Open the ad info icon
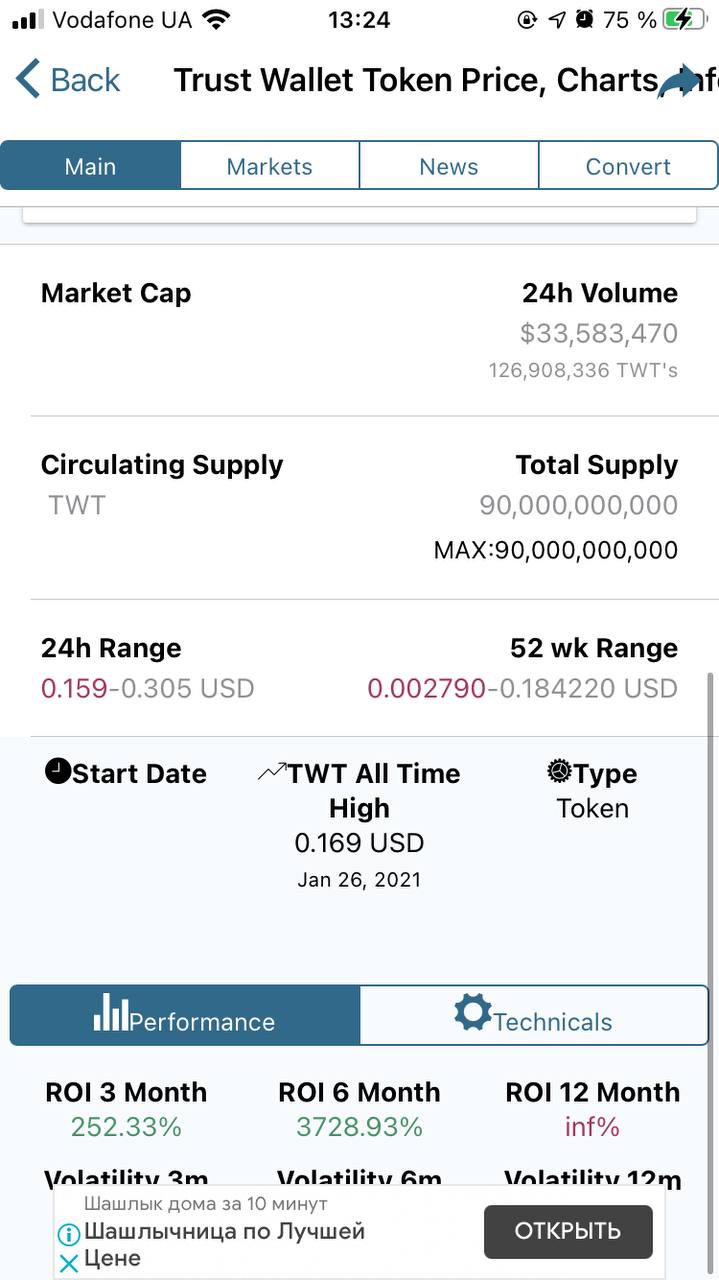 coord(68,1235)
